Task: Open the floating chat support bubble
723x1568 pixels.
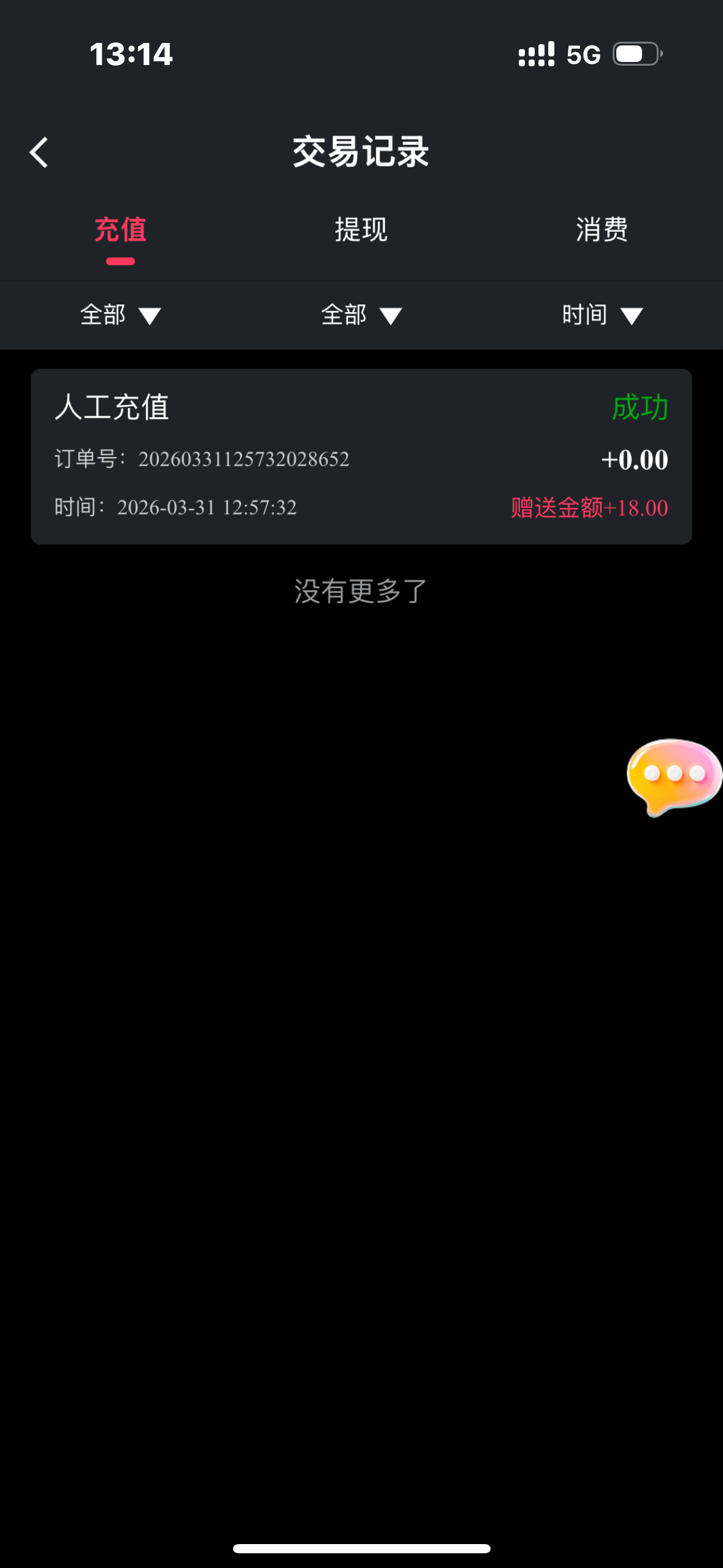Action: point(673,775)
